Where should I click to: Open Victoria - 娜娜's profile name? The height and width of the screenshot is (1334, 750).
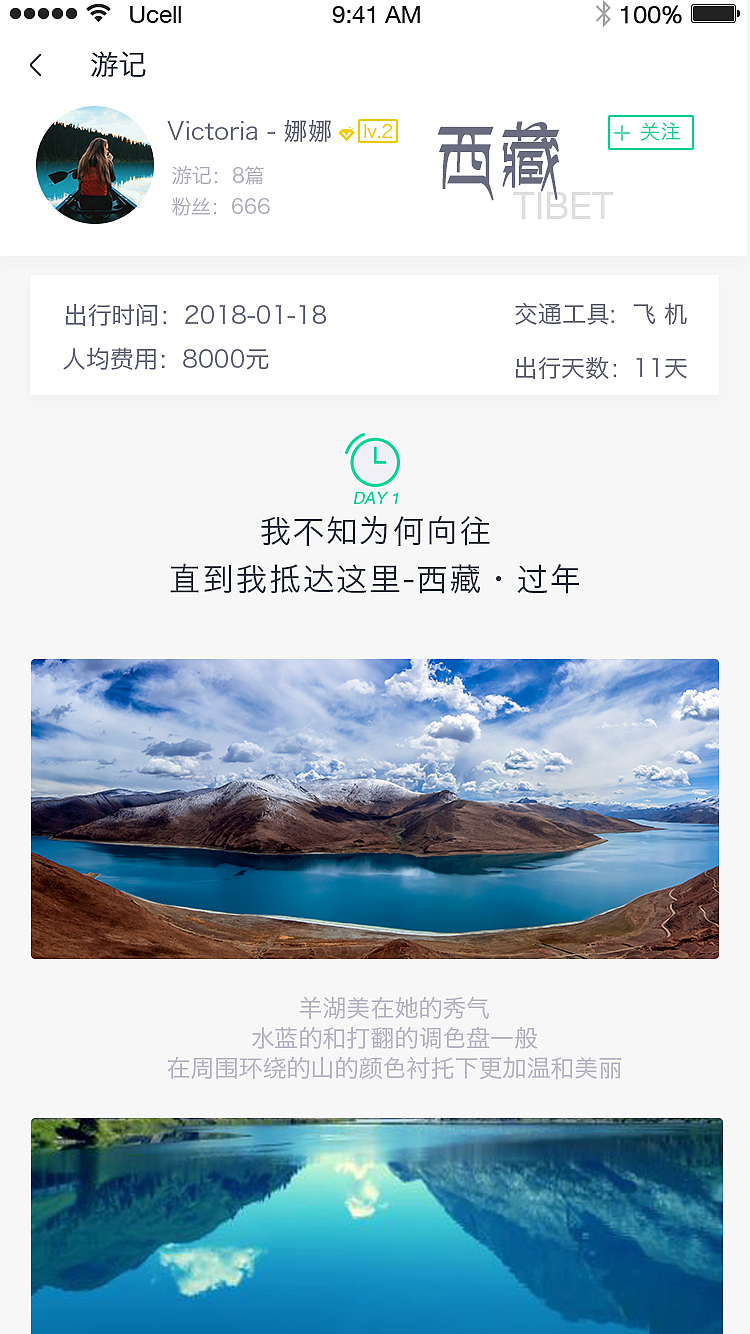248,131
